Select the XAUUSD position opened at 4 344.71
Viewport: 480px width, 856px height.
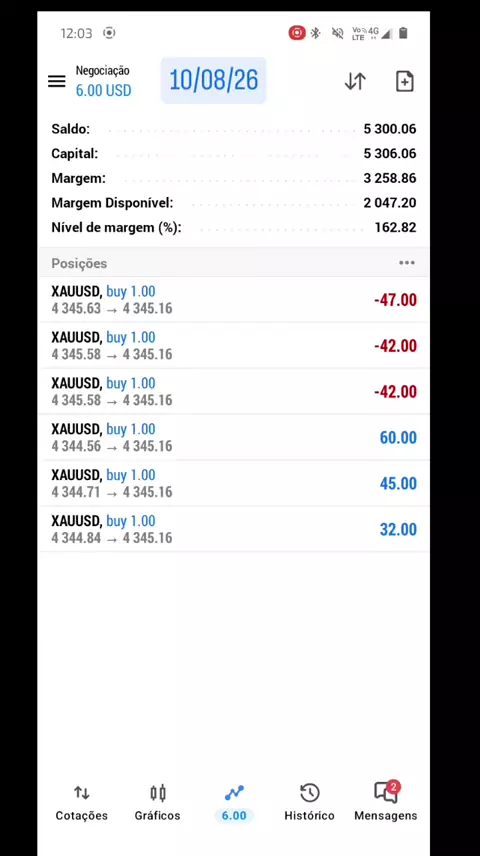coord(234,483)
